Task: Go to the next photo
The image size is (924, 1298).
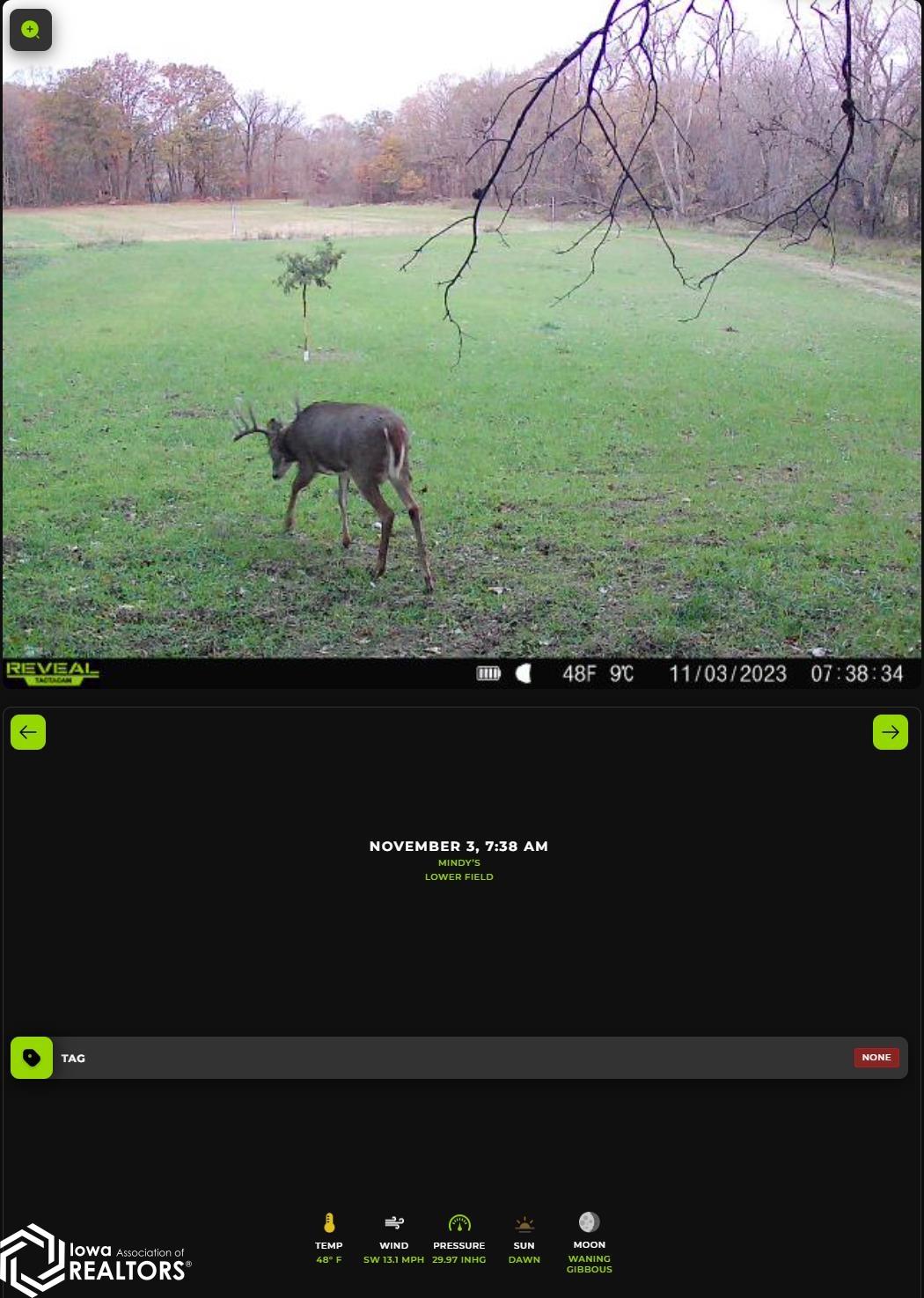Action: (x=890, y=732)
